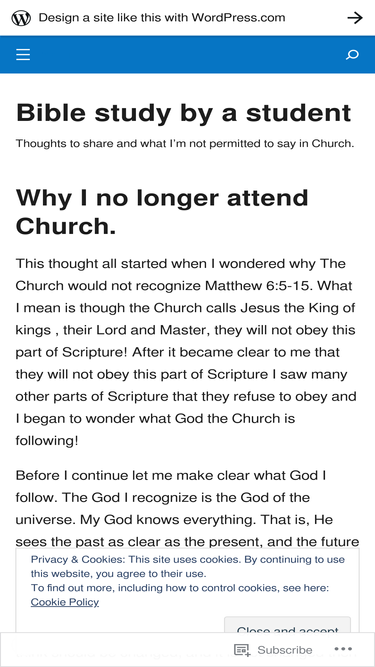The height and width of the screenshot is (667, 375).
Task: Open the Cookie Policy link
Action: [65, 602]
